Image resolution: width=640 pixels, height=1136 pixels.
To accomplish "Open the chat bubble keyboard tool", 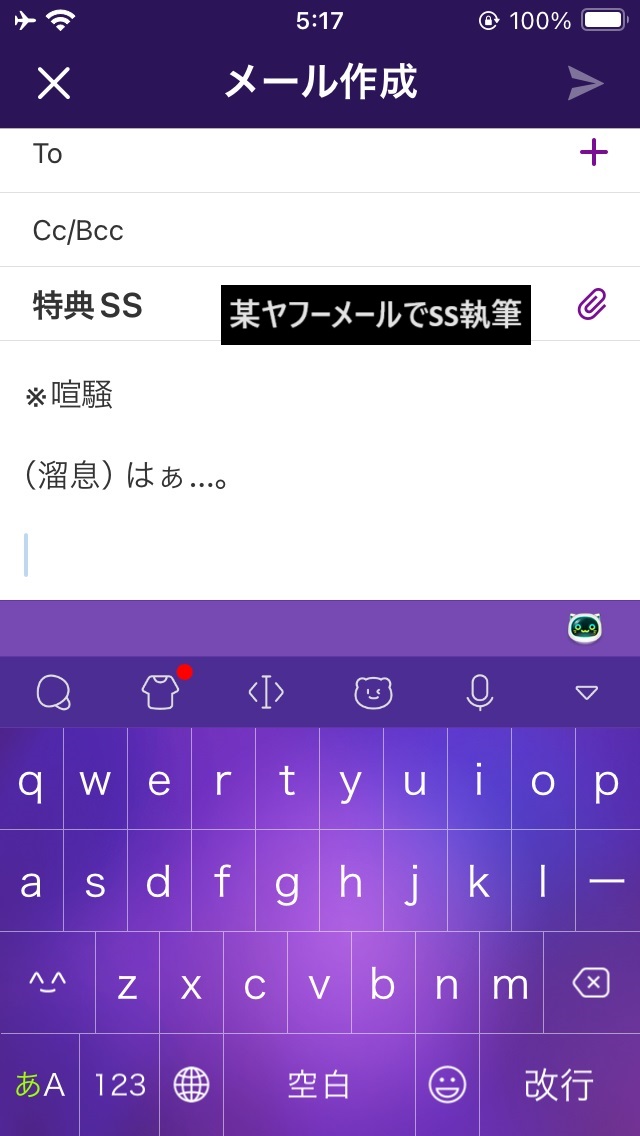I will coord(54,693).
